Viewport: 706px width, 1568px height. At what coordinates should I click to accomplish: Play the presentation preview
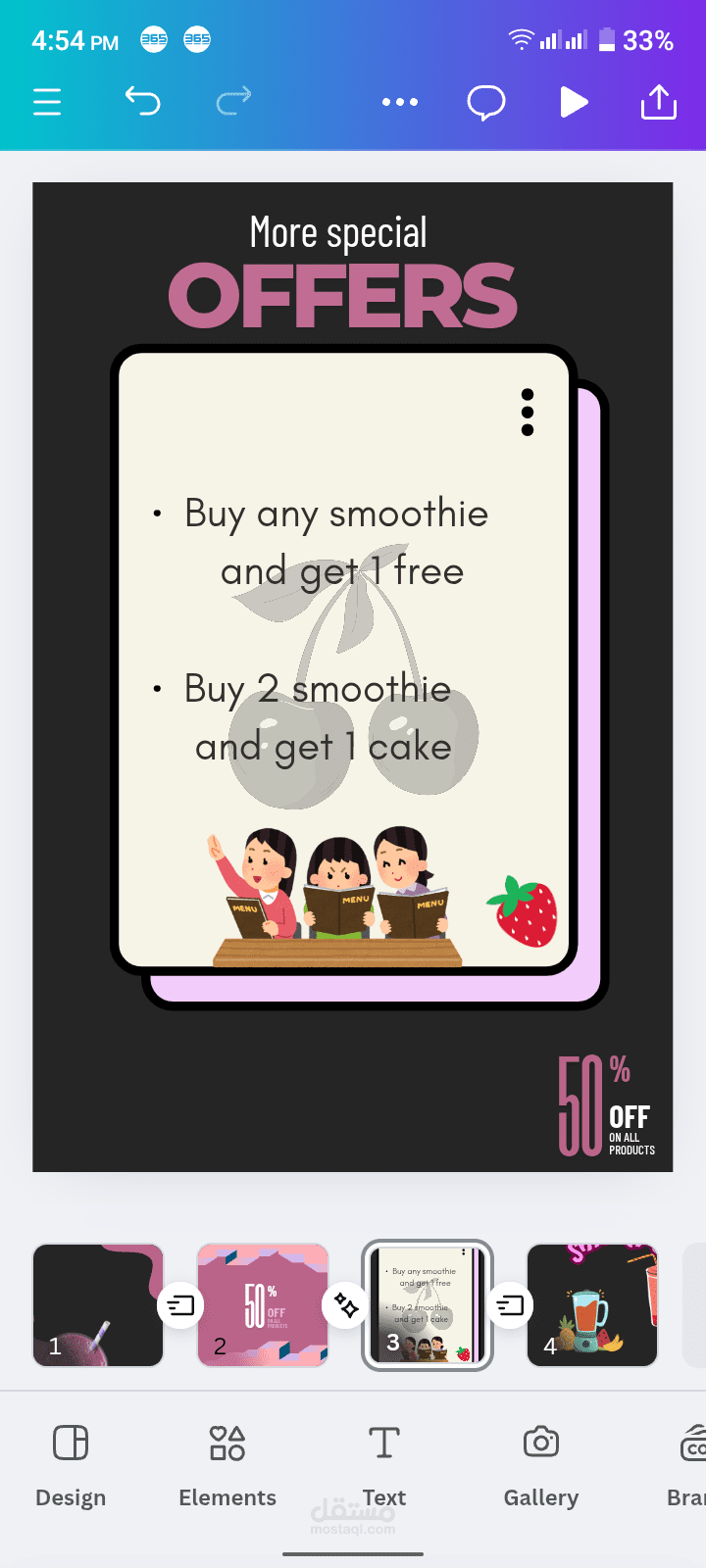pyautogui.click(x=574, y=102)
